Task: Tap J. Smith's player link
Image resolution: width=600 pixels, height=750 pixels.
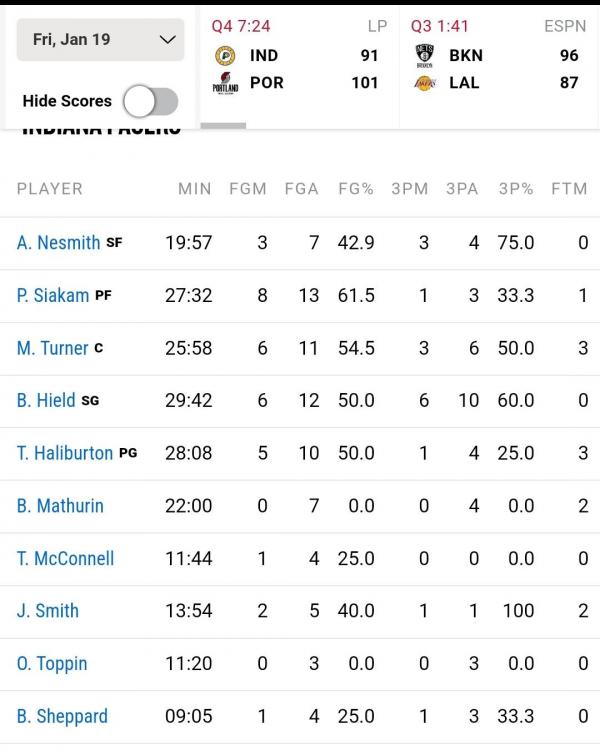Action: [x=47, y=611]
